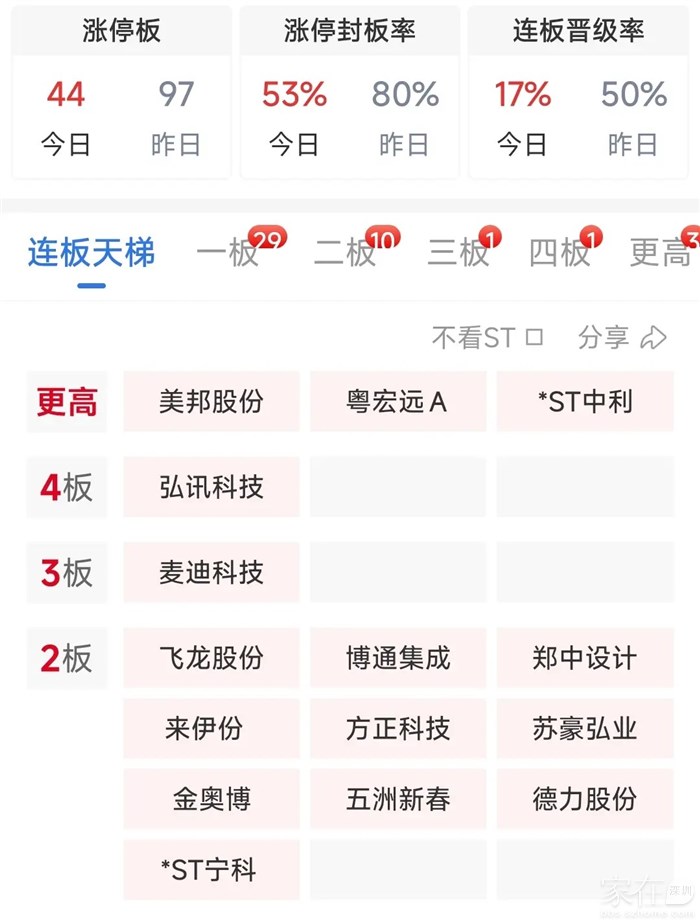Check the 不看ST box
The height and width of the screenshot is (921, 700).
click(x=534, y=338)
